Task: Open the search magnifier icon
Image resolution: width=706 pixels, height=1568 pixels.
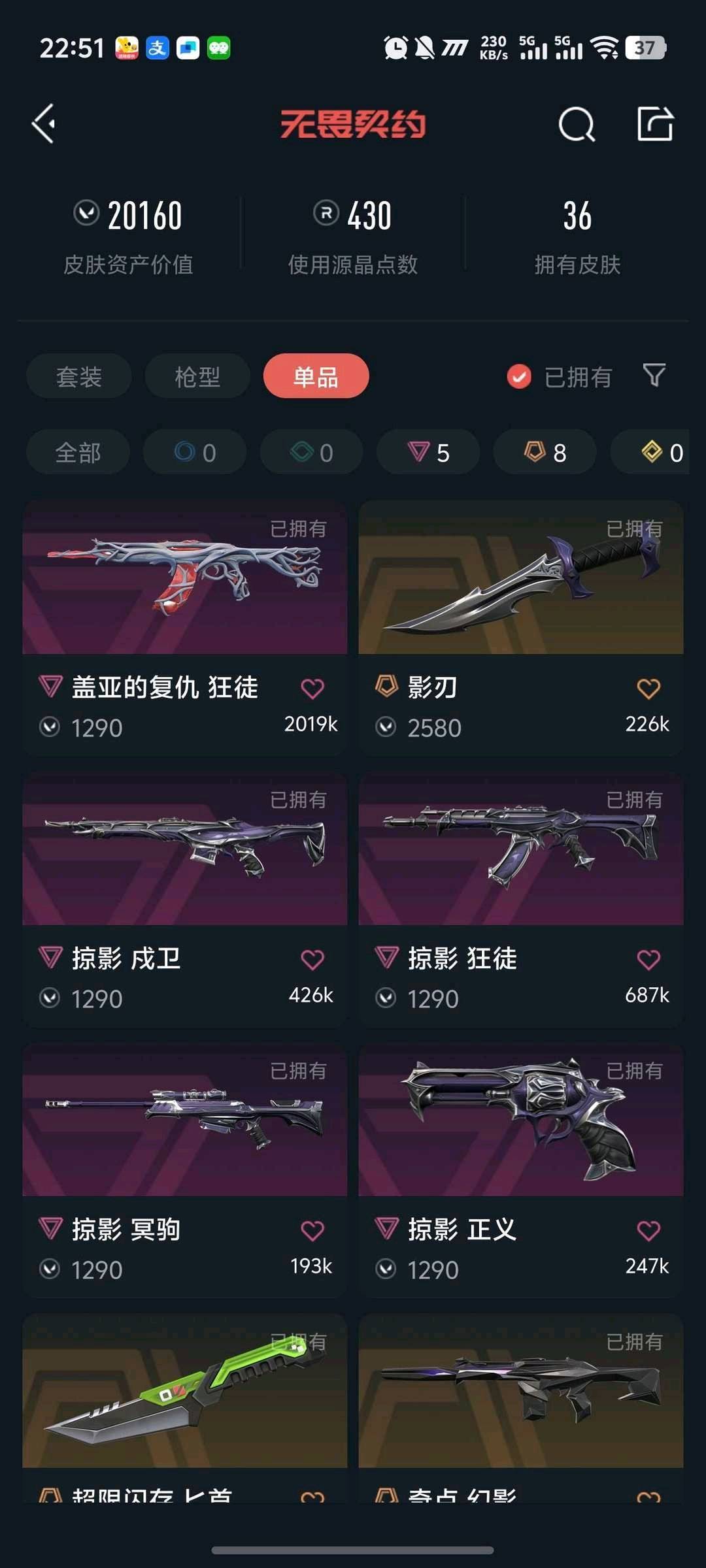Action: [577, 123]
